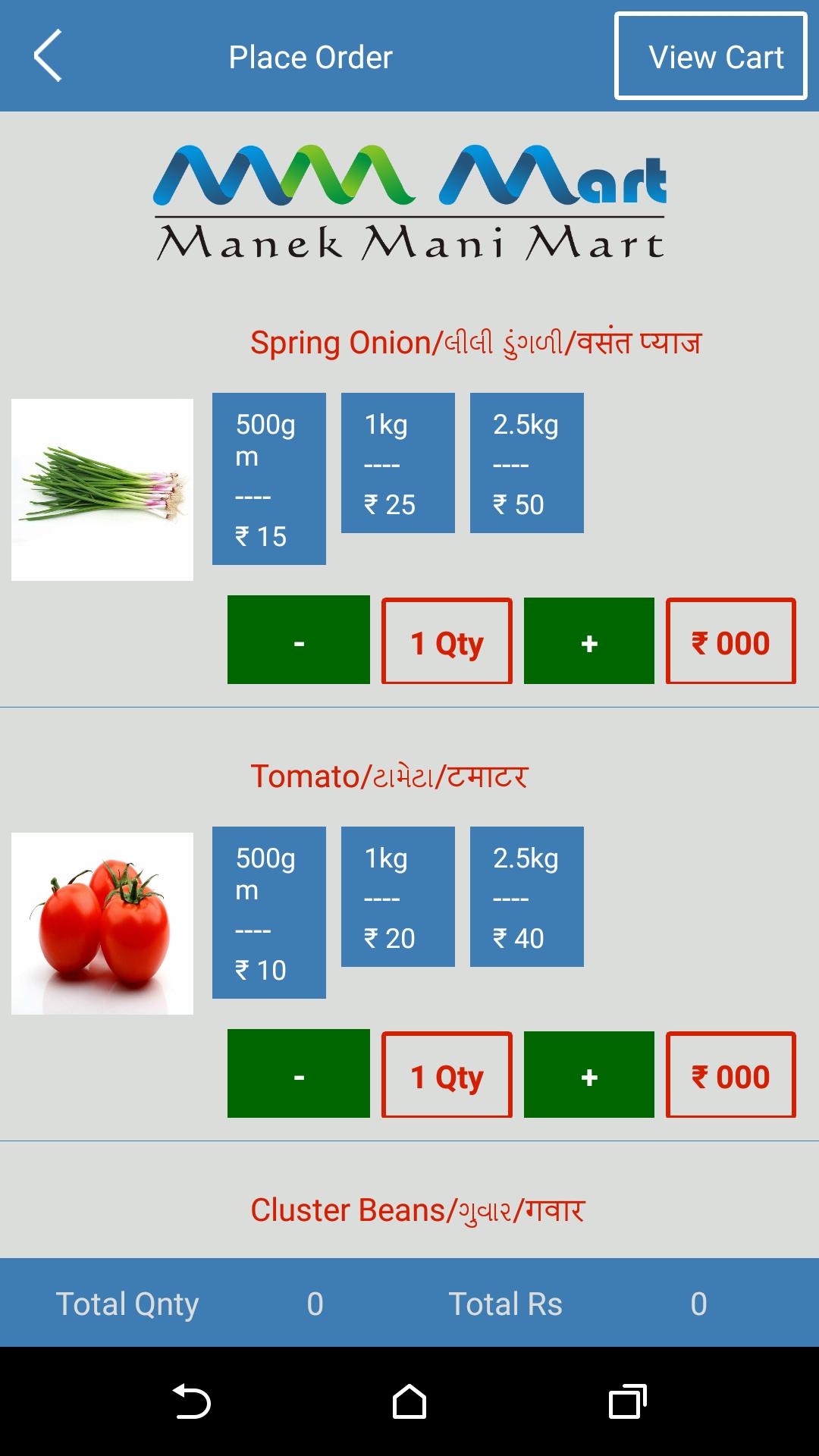Decrease Spring Onion quantity
This screenshot has width=819, height=1456.
[x=298, y=640]
